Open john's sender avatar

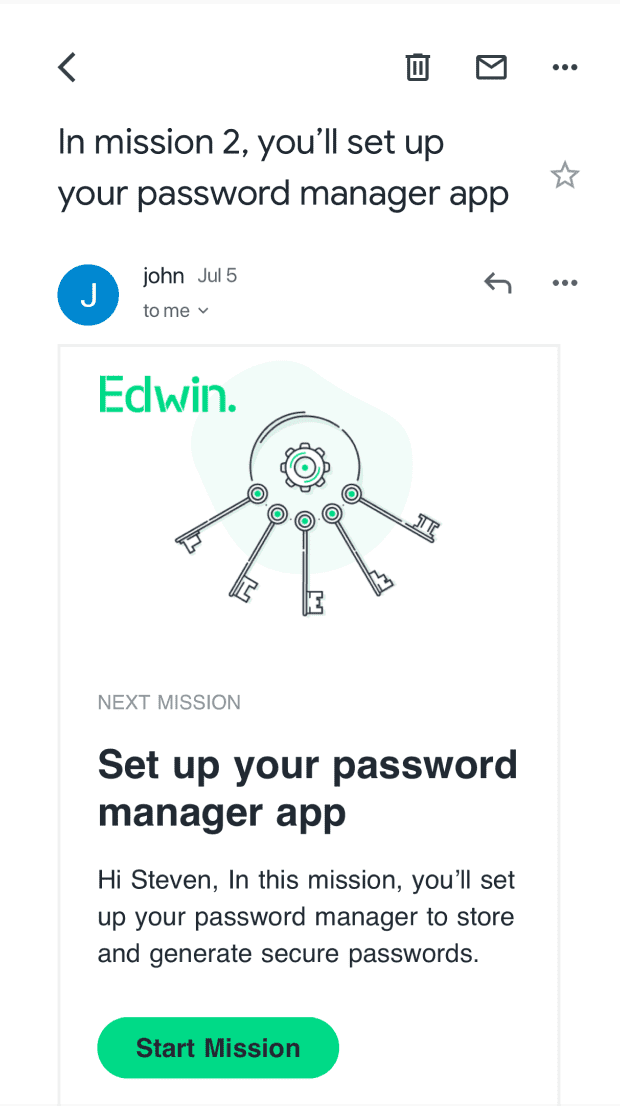[88, 295]
